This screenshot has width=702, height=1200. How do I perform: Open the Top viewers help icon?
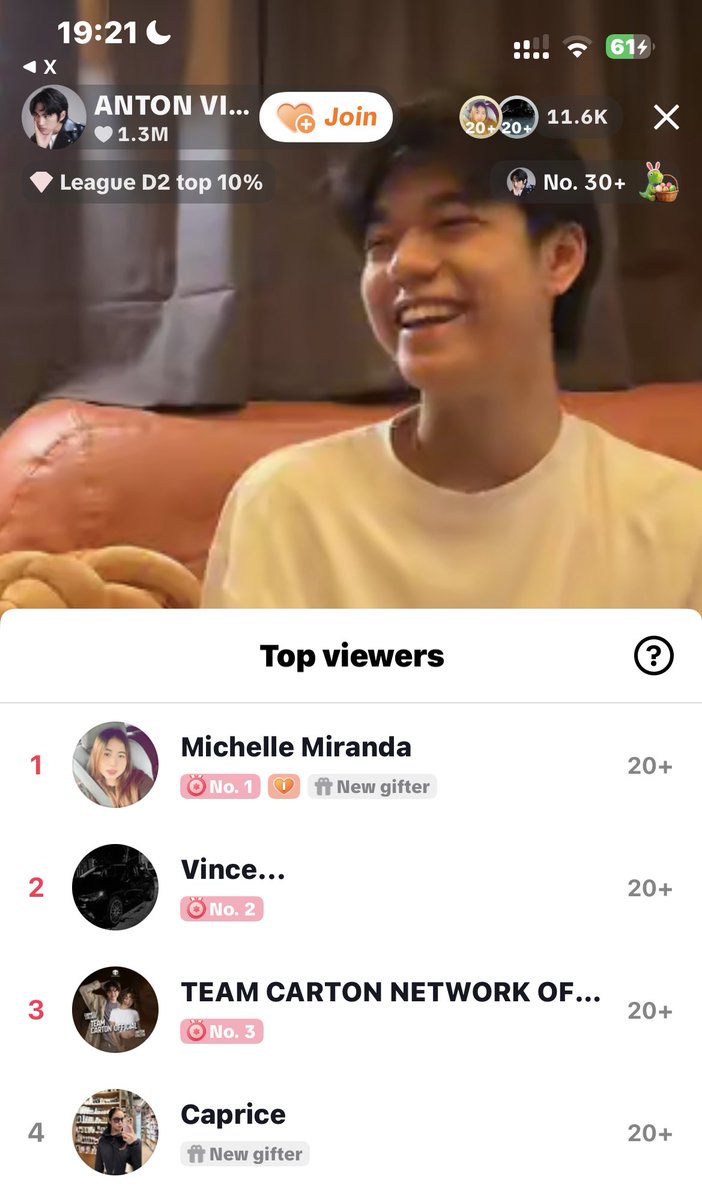click(654, 656)
